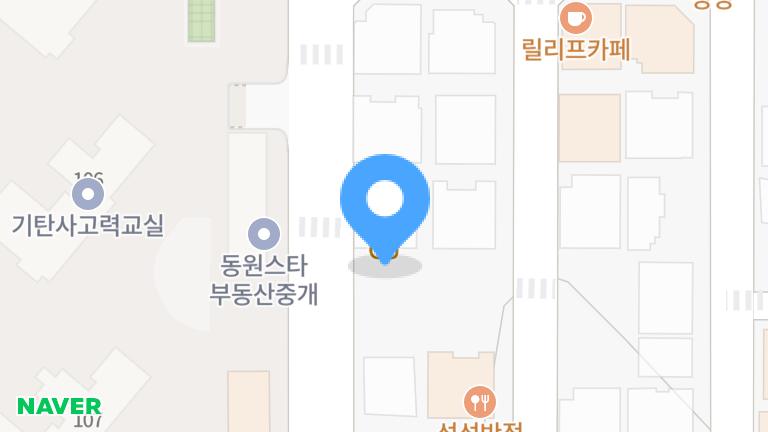Select the 동원스타 부동산중개 place marker
The image size is (768, 432).
[x=263, y=234]
